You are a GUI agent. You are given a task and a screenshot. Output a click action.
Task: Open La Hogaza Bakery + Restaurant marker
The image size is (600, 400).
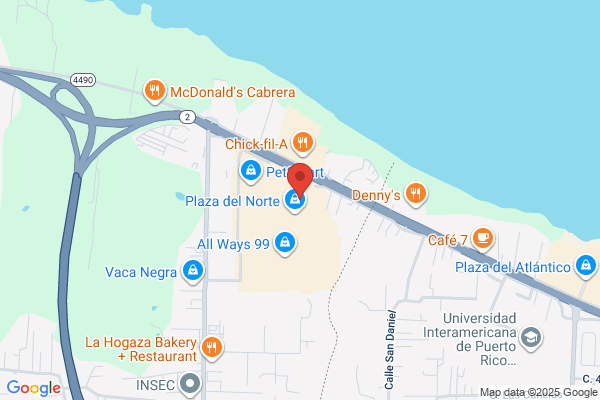(x=212, y=348)
